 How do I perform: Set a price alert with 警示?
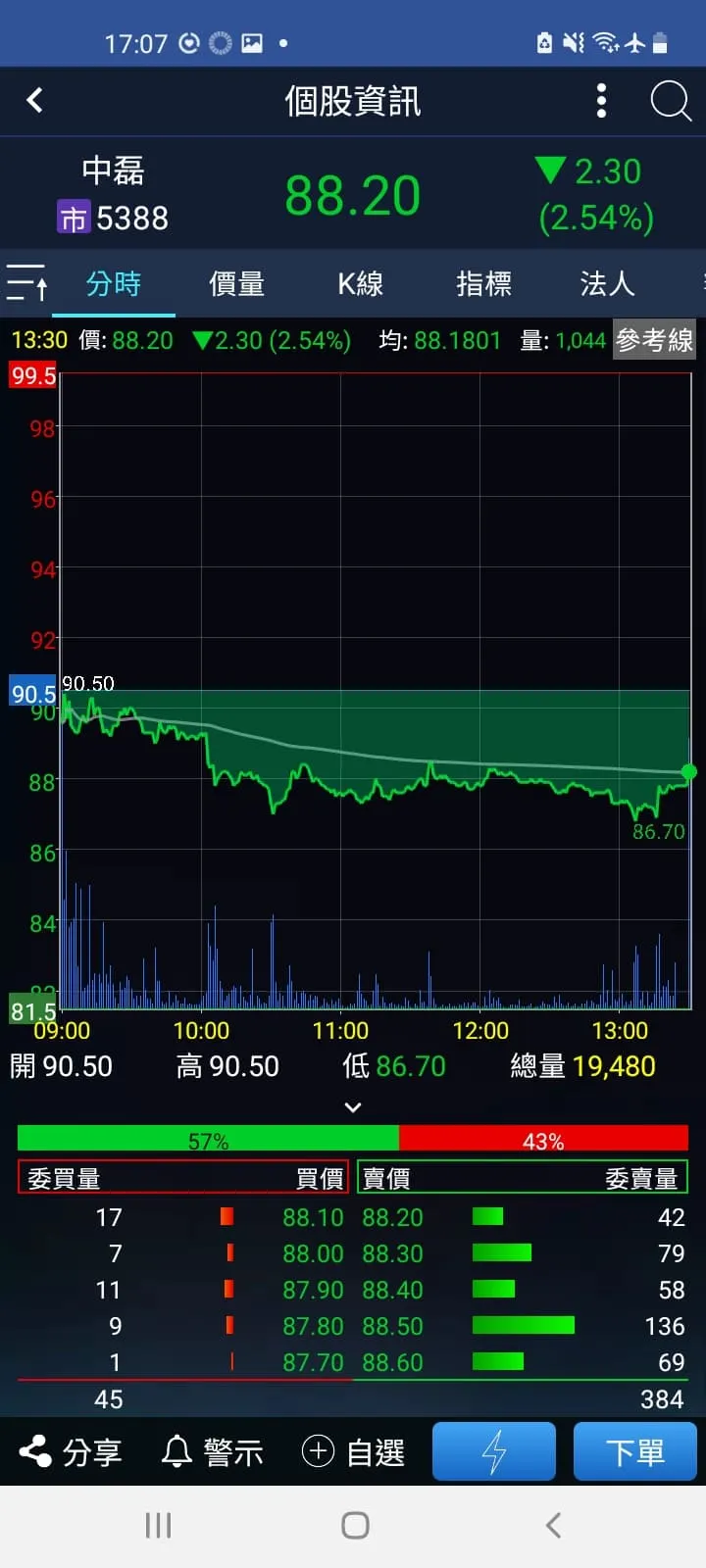(213, 1451)
